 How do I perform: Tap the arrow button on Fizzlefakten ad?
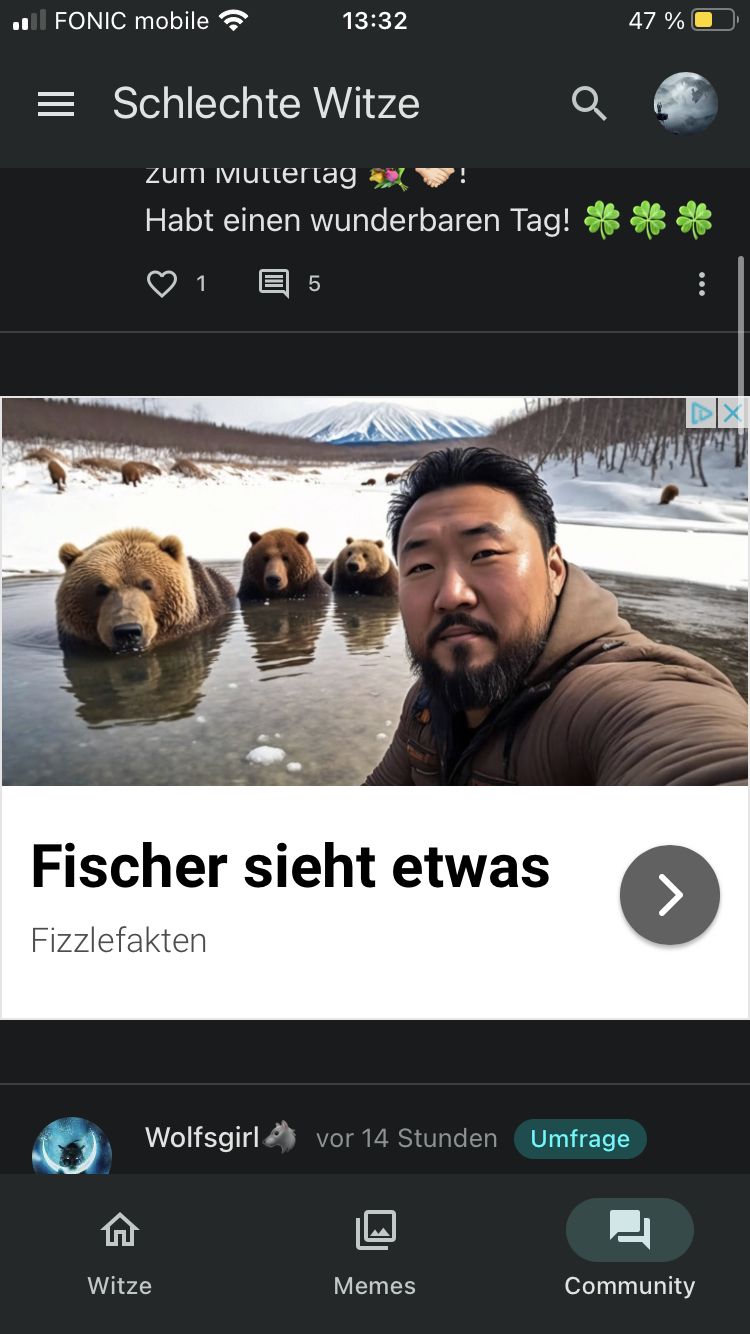[669, 895]
